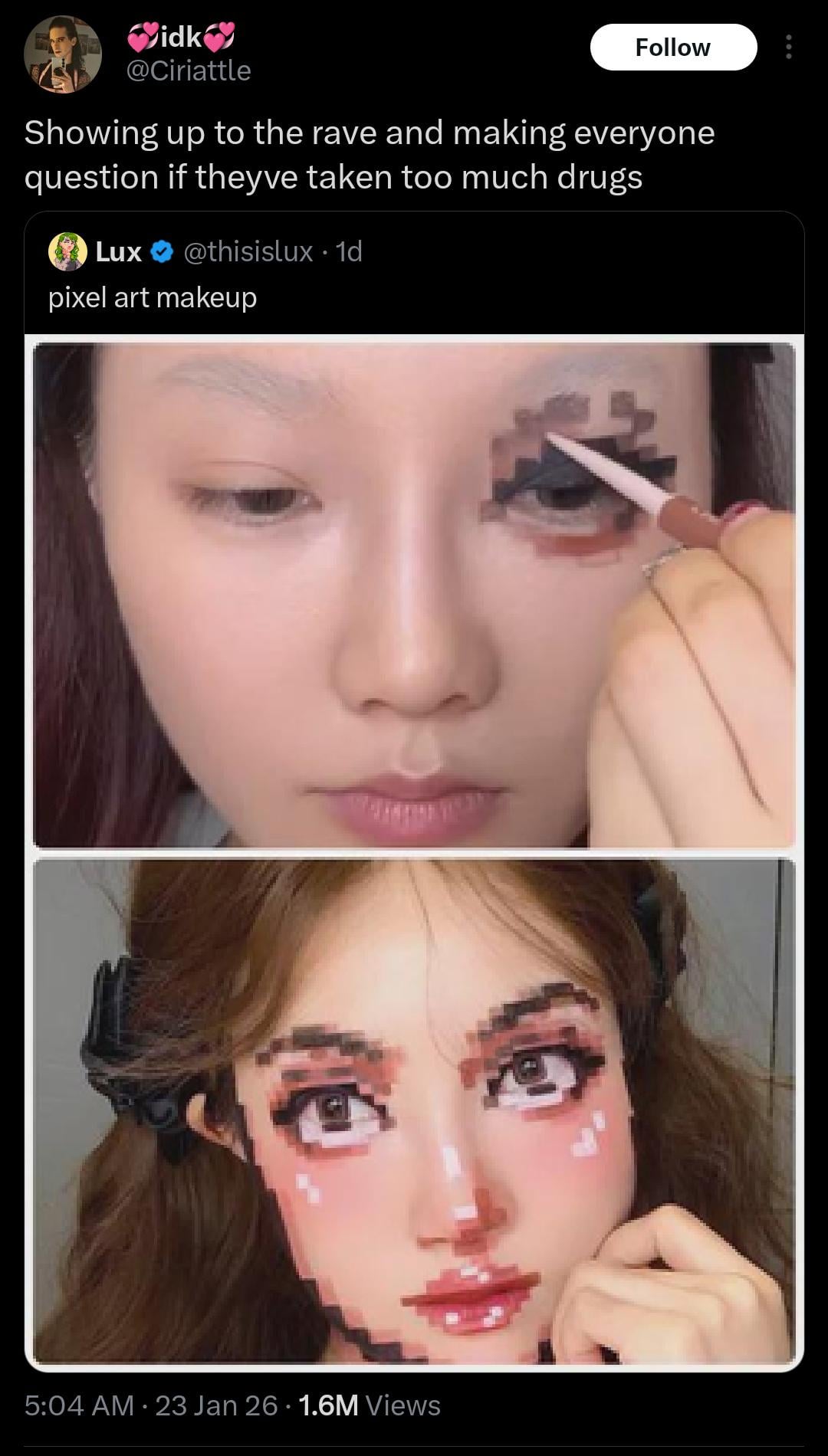Follow the @Ciriattle account

point(673,48)
